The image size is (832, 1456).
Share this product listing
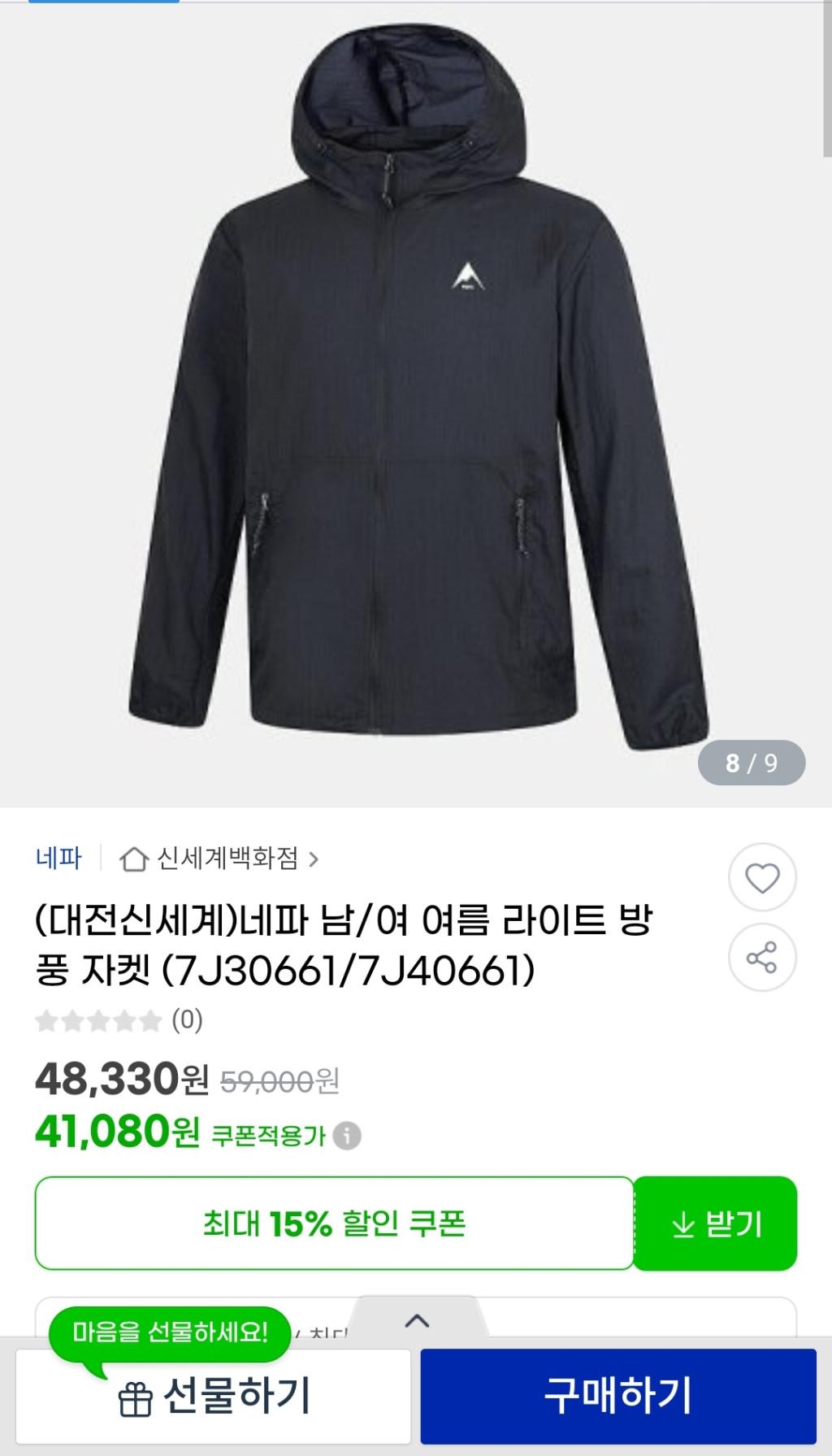pyautogui.click(x=761, y=957)
